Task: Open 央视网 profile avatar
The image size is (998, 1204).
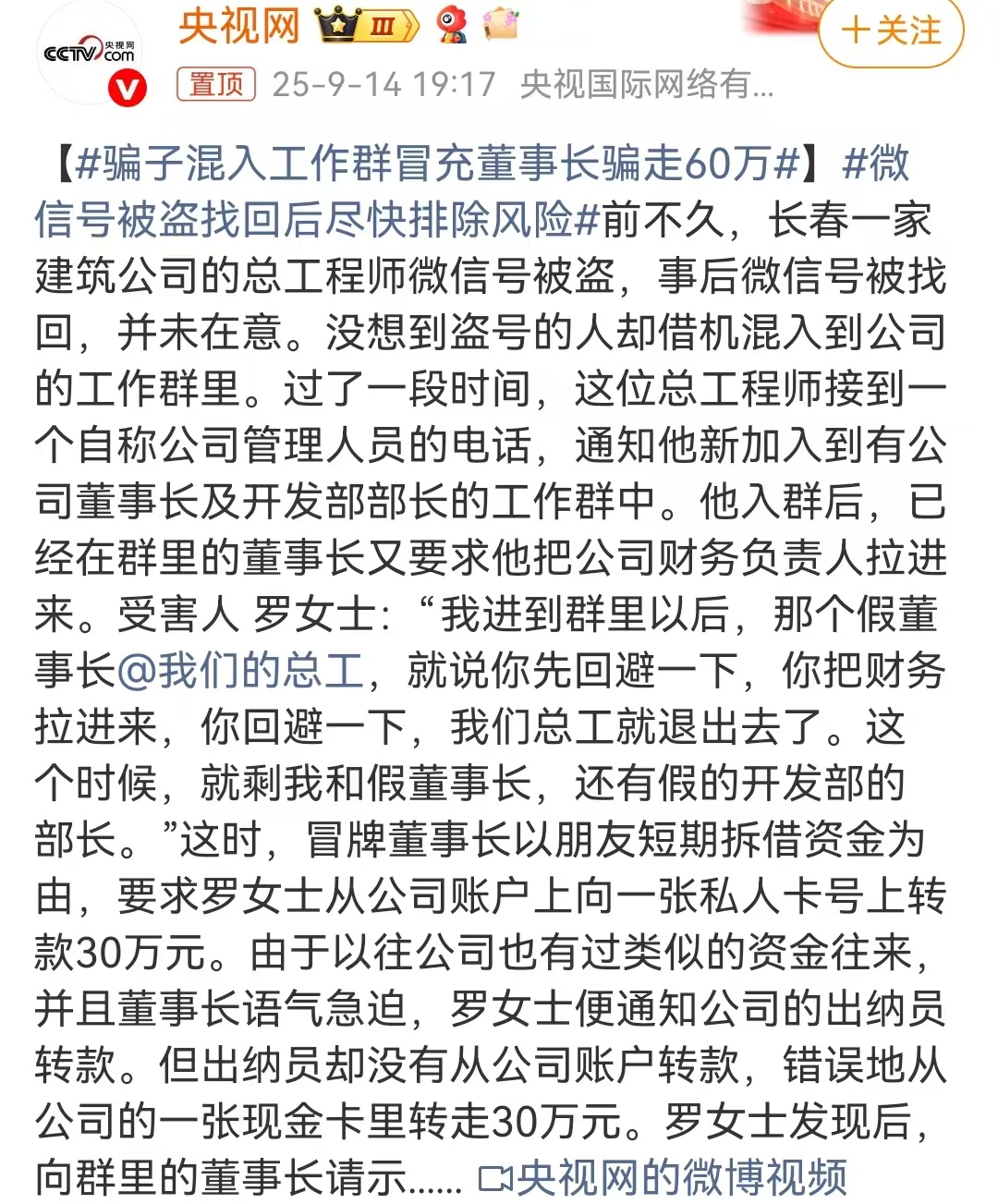Action: [91, 55]
